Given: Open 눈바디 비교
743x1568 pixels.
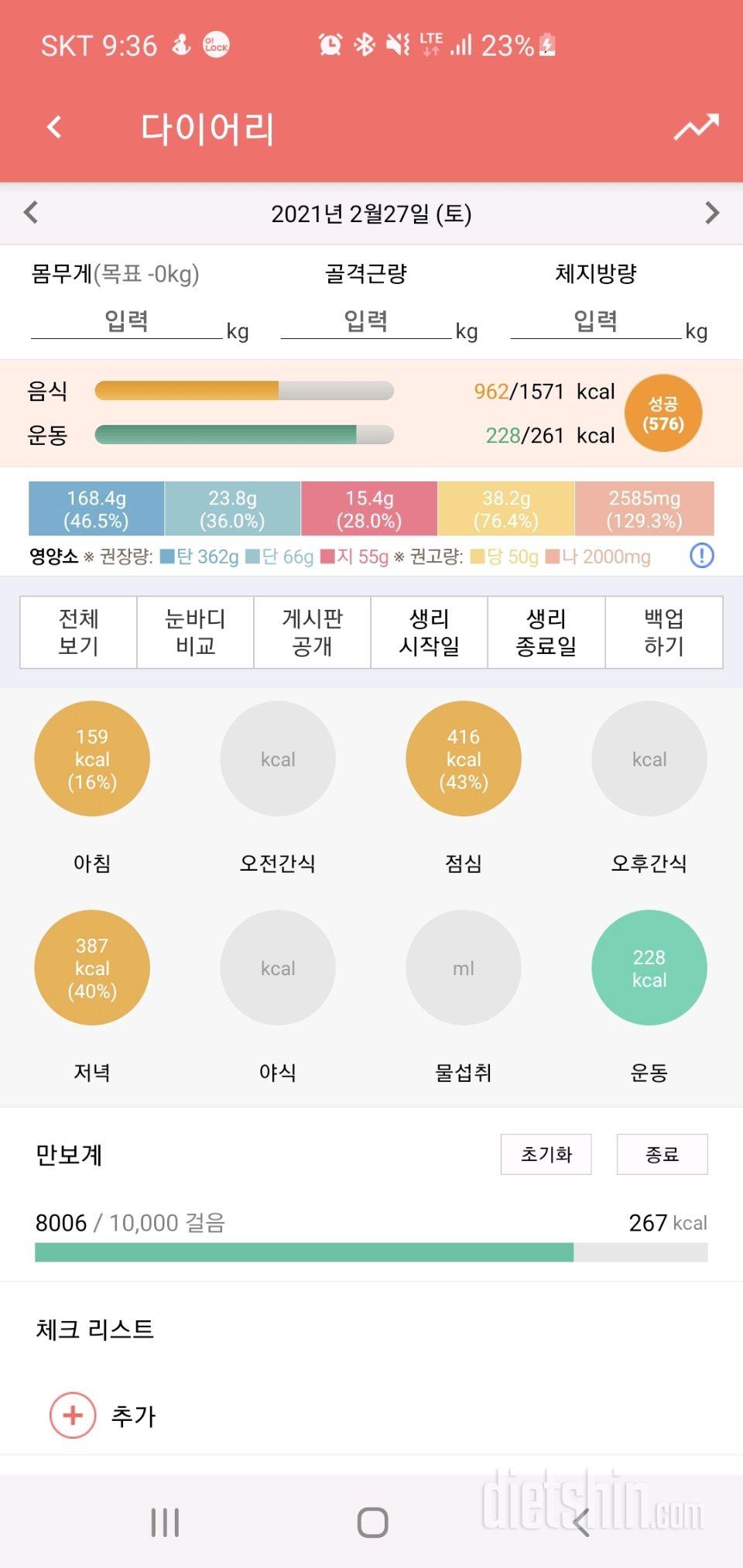Looking at the screenshot, I should point(195,632).
